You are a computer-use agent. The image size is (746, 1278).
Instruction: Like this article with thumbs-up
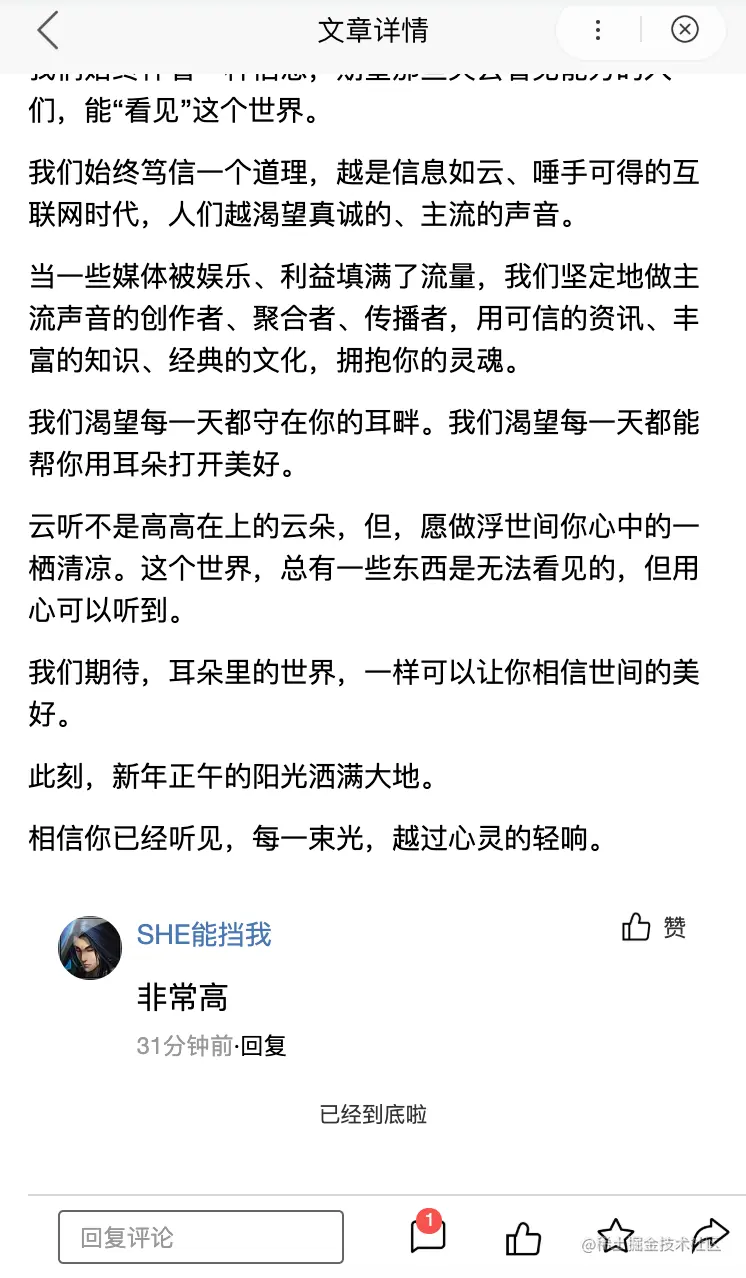[x=522, y=1238]
